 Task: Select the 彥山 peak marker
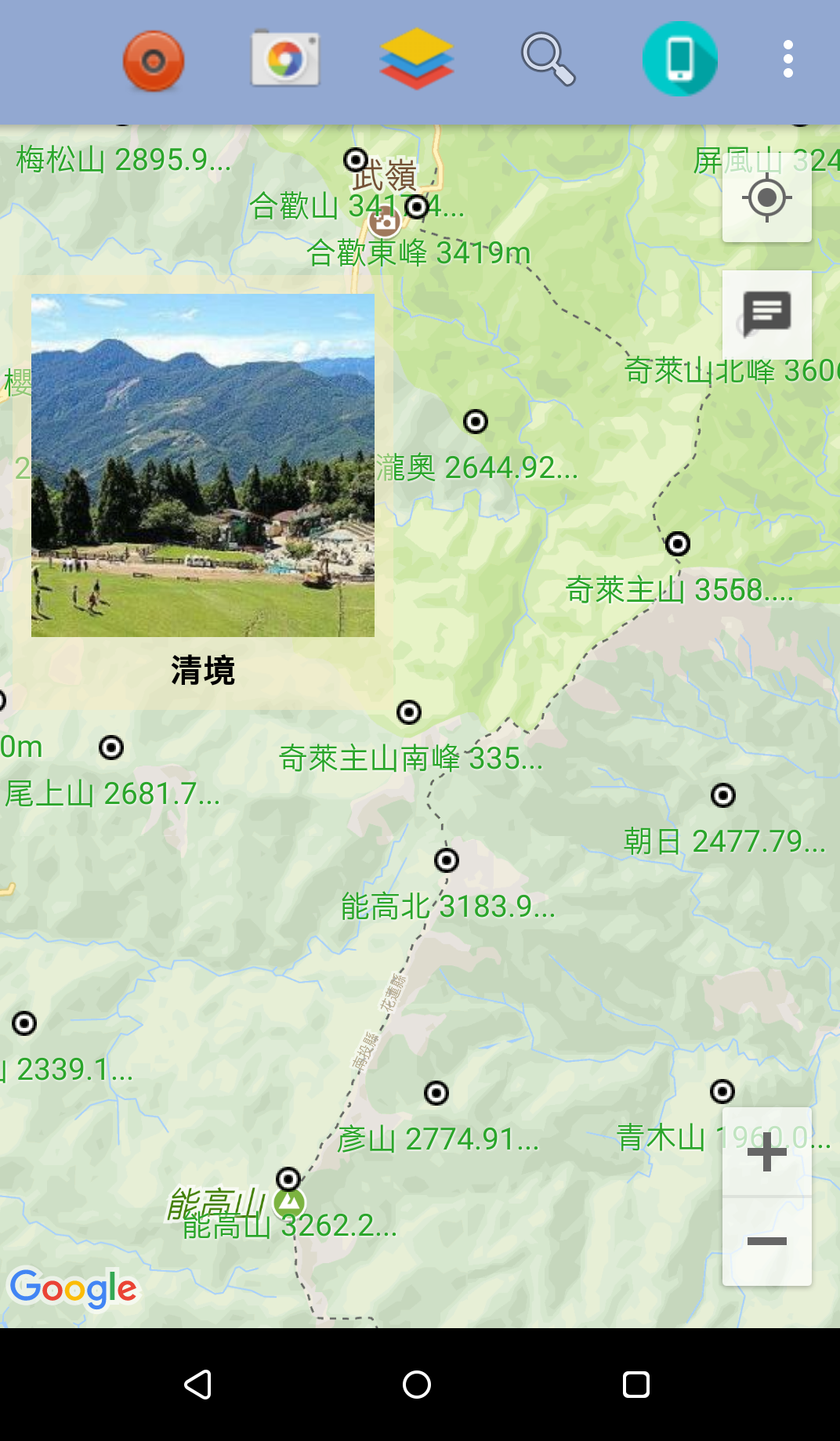(x=436, y=1093)
